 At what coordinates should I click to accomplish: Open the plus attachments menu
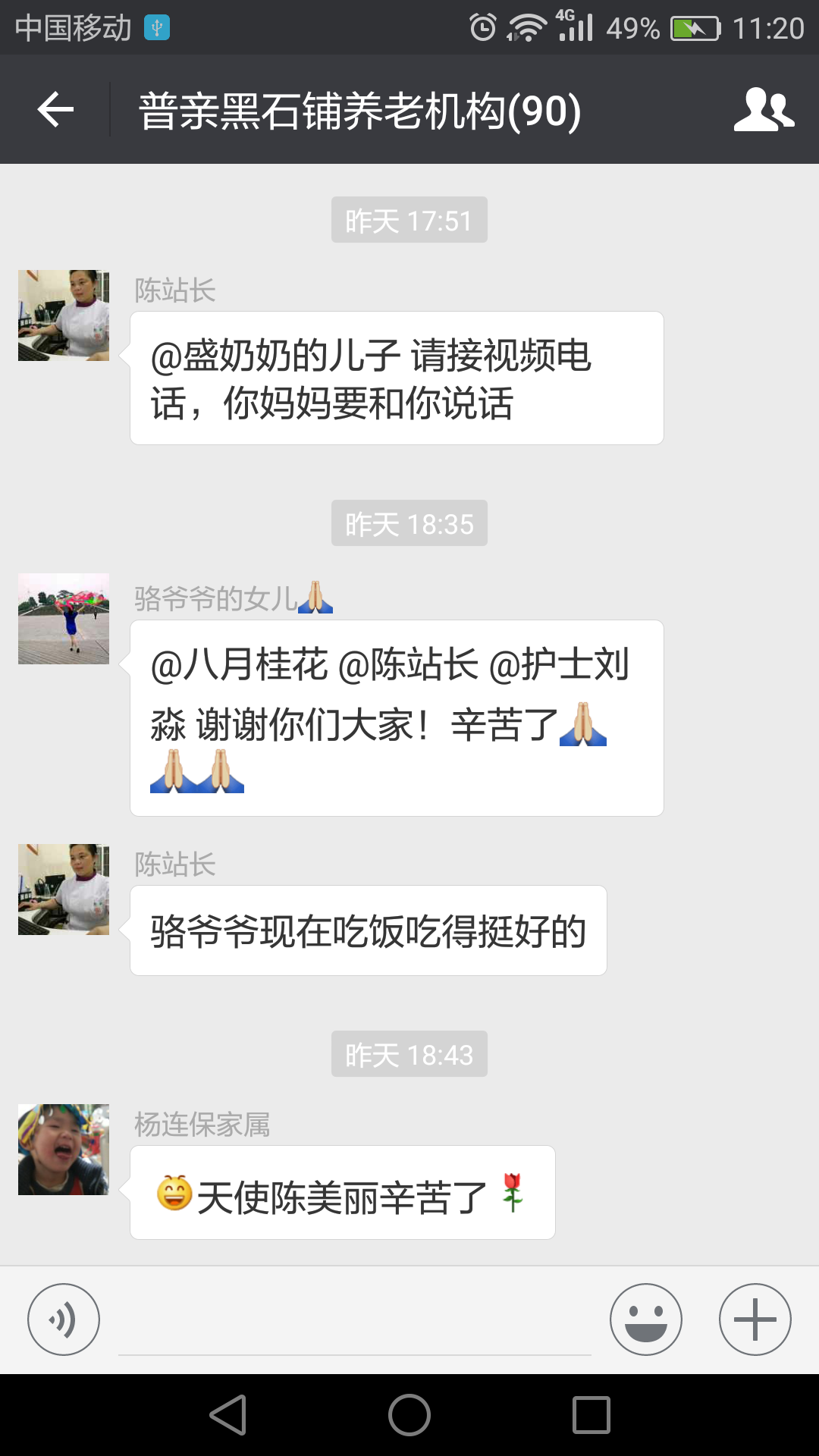pyautogui.click(x=755, y=1319)
